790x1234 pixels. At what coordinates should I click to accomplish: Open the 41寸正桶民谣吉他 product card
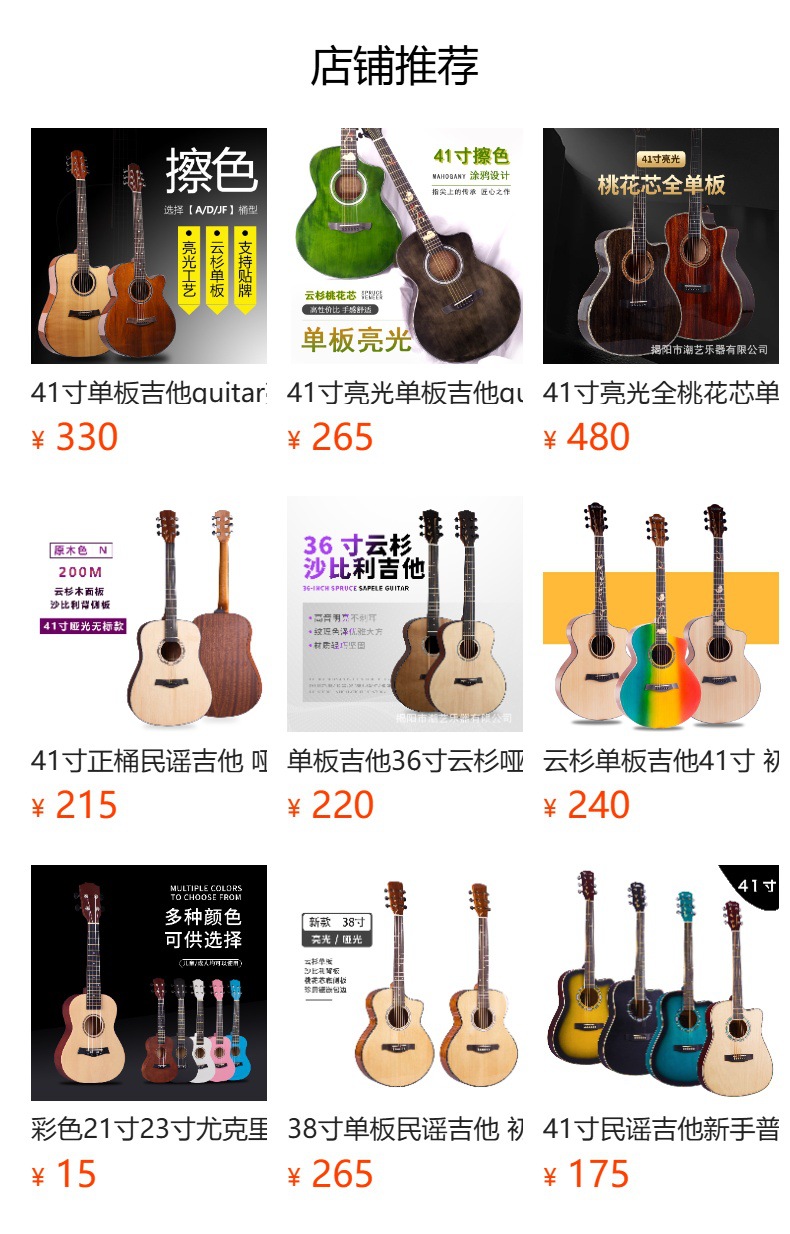[149, 614]
